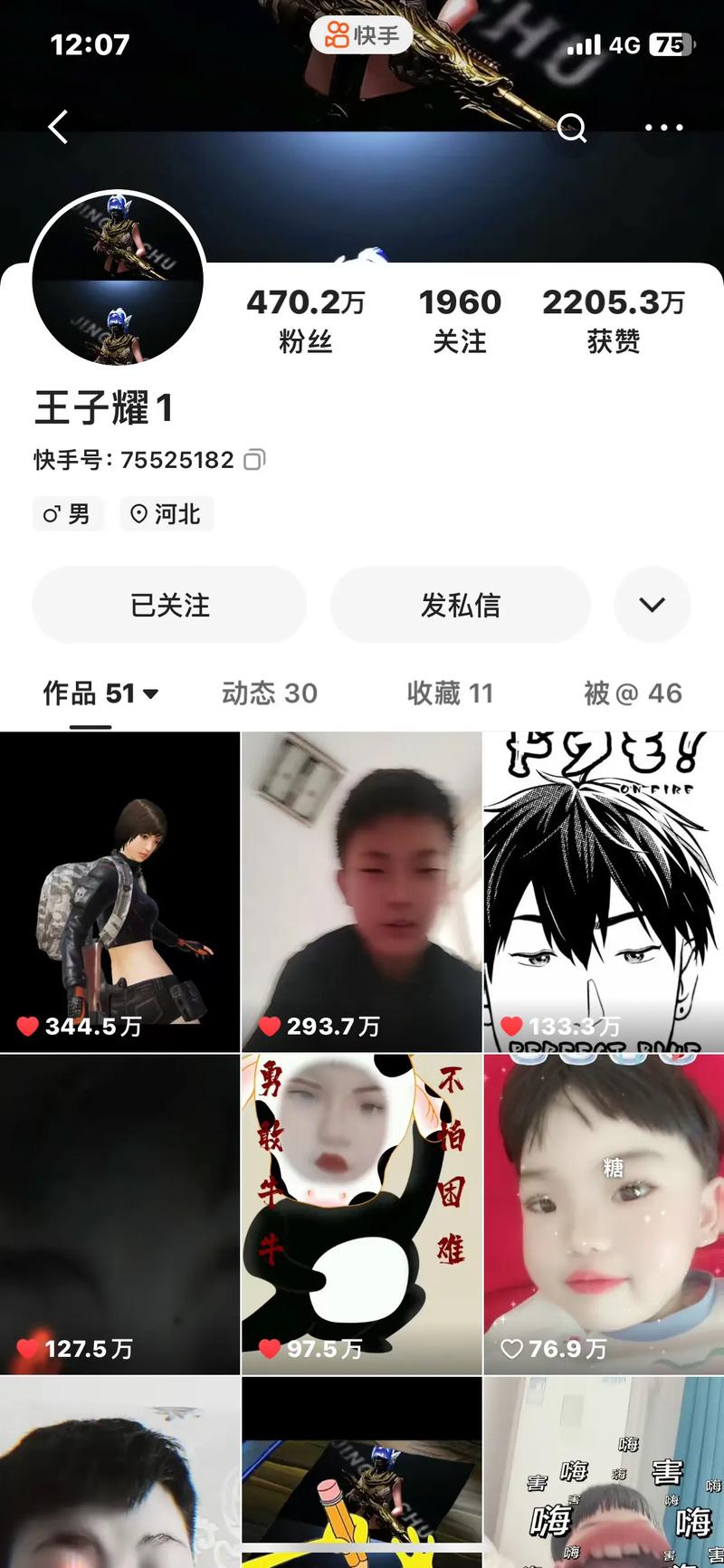This screenshot has height=1568, width=724.
Task: Send a private message via 发私信
Action: 461,605
